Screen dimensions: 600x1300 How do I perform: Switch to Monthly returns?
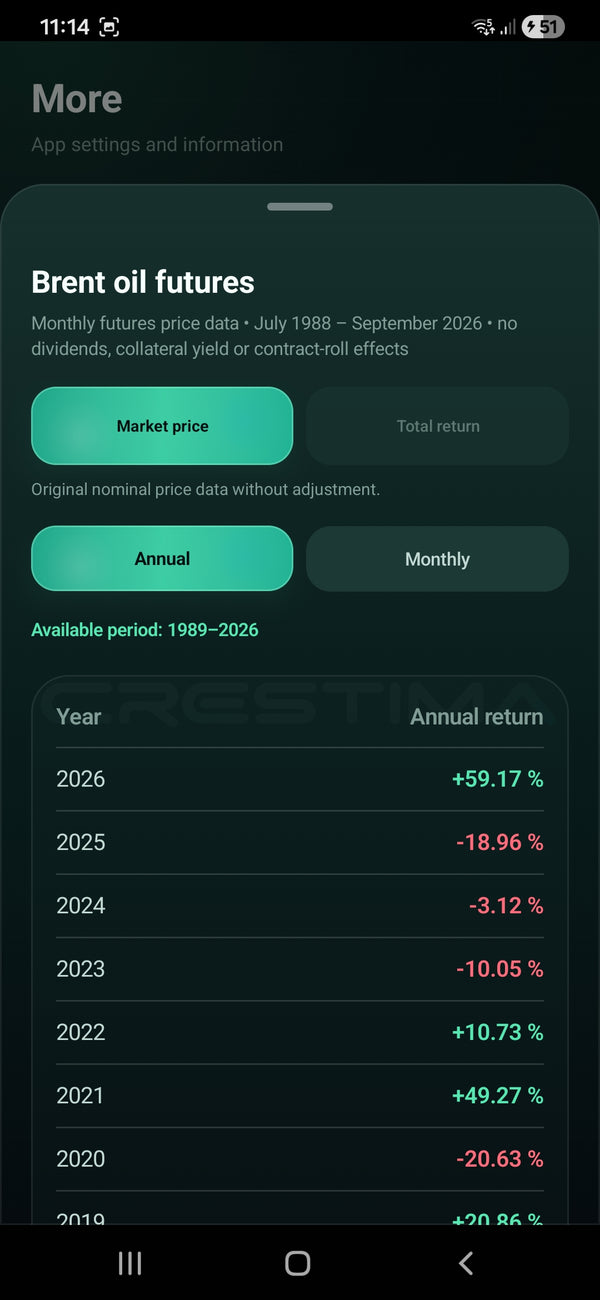438,559
